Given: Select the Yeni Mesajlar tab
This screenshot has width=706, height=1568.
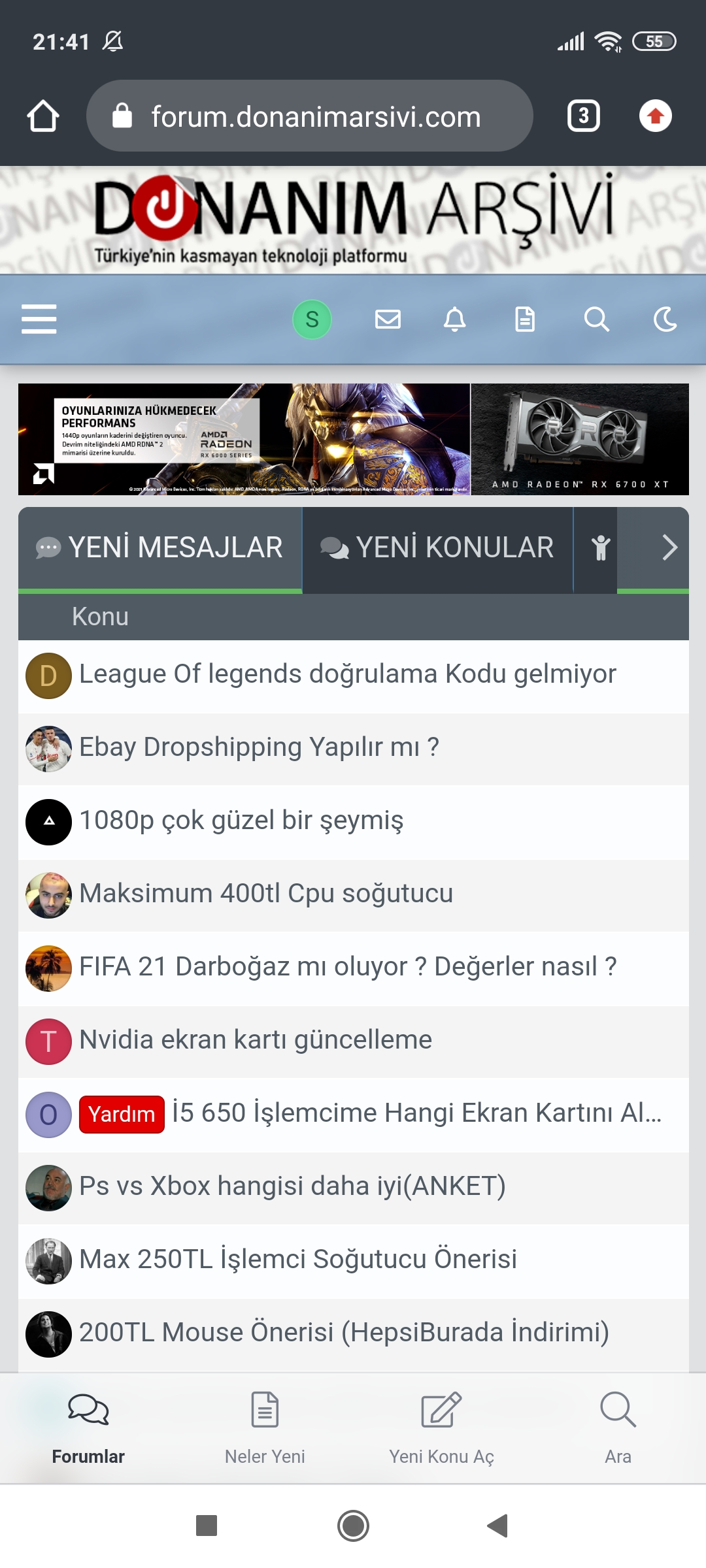Looking at the screenshot, I should point(160,548).
